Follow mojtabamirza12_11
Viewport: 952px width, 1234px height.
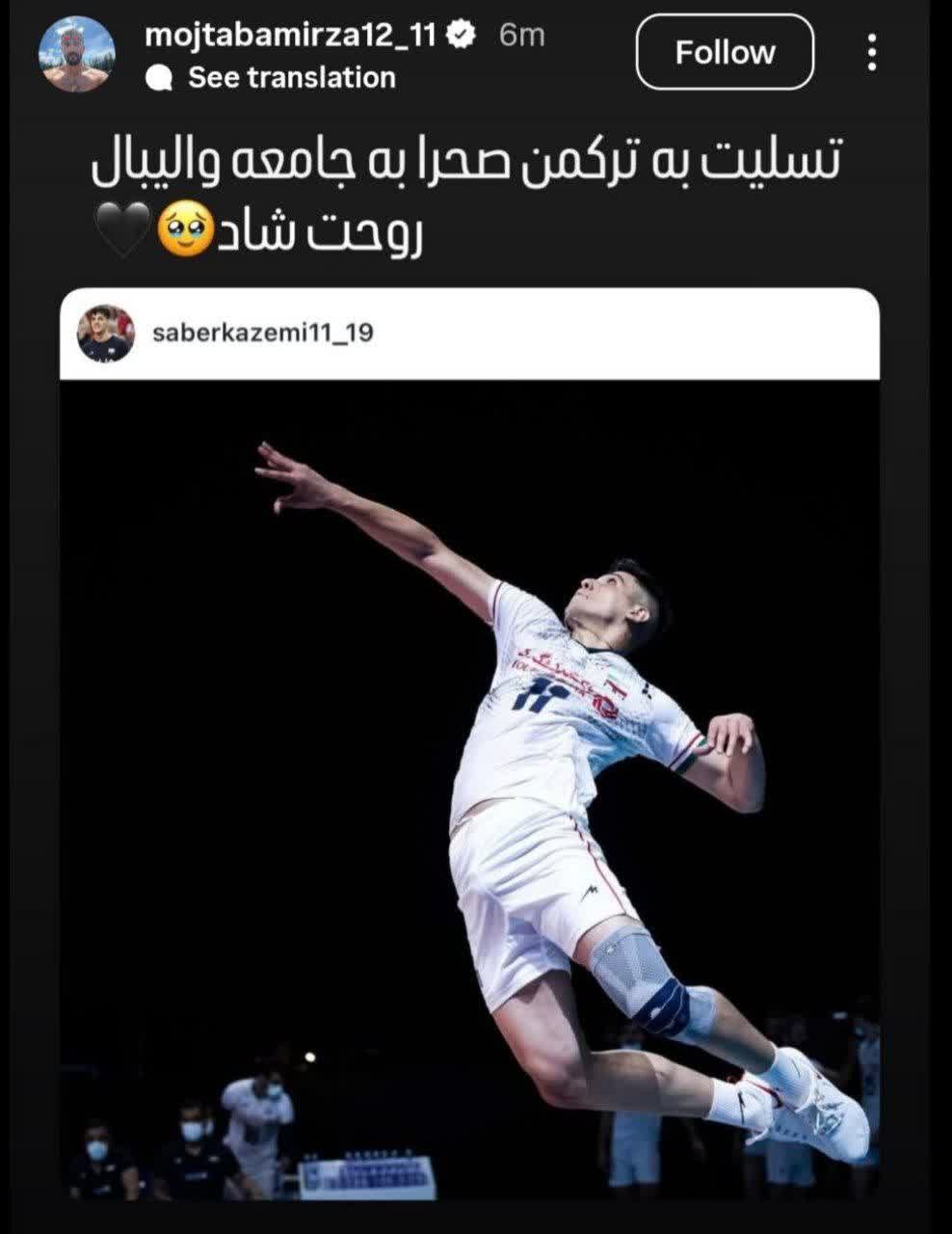pos(725,52)
